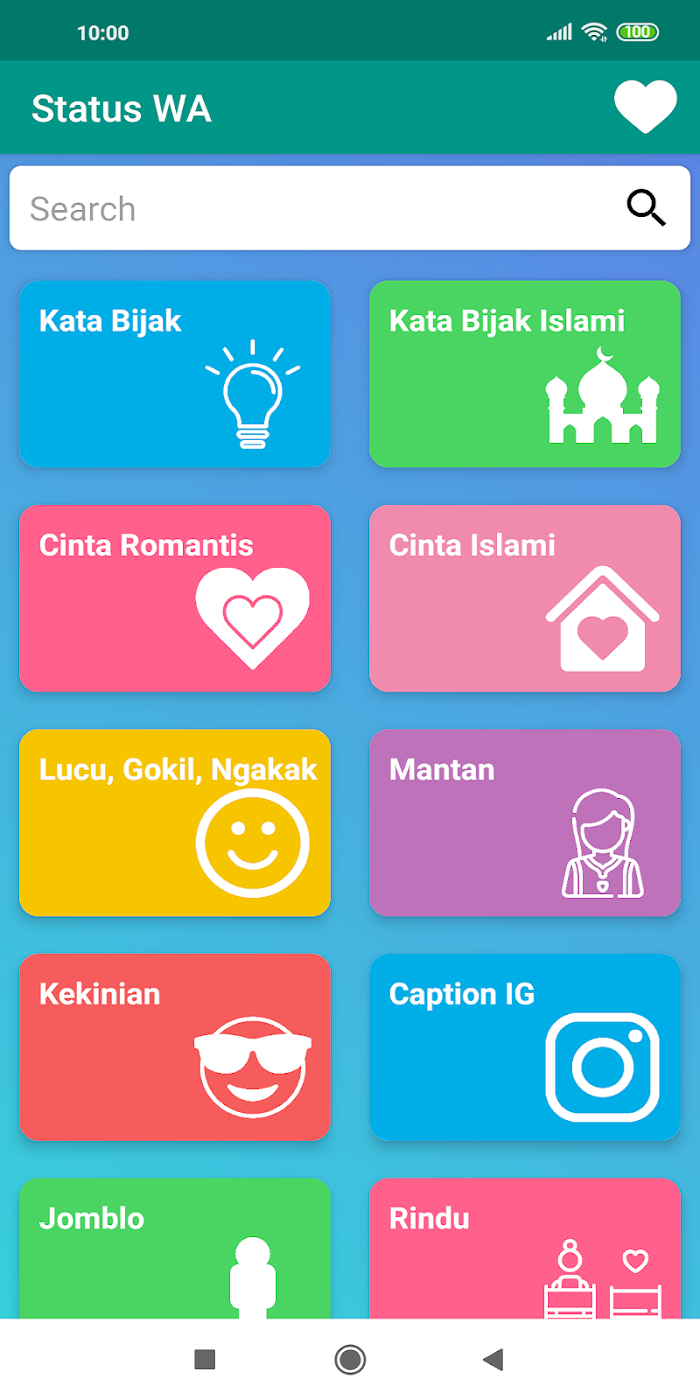700x1400 pixels.
Task: Tap the Search field
Action: coord(350,208)
